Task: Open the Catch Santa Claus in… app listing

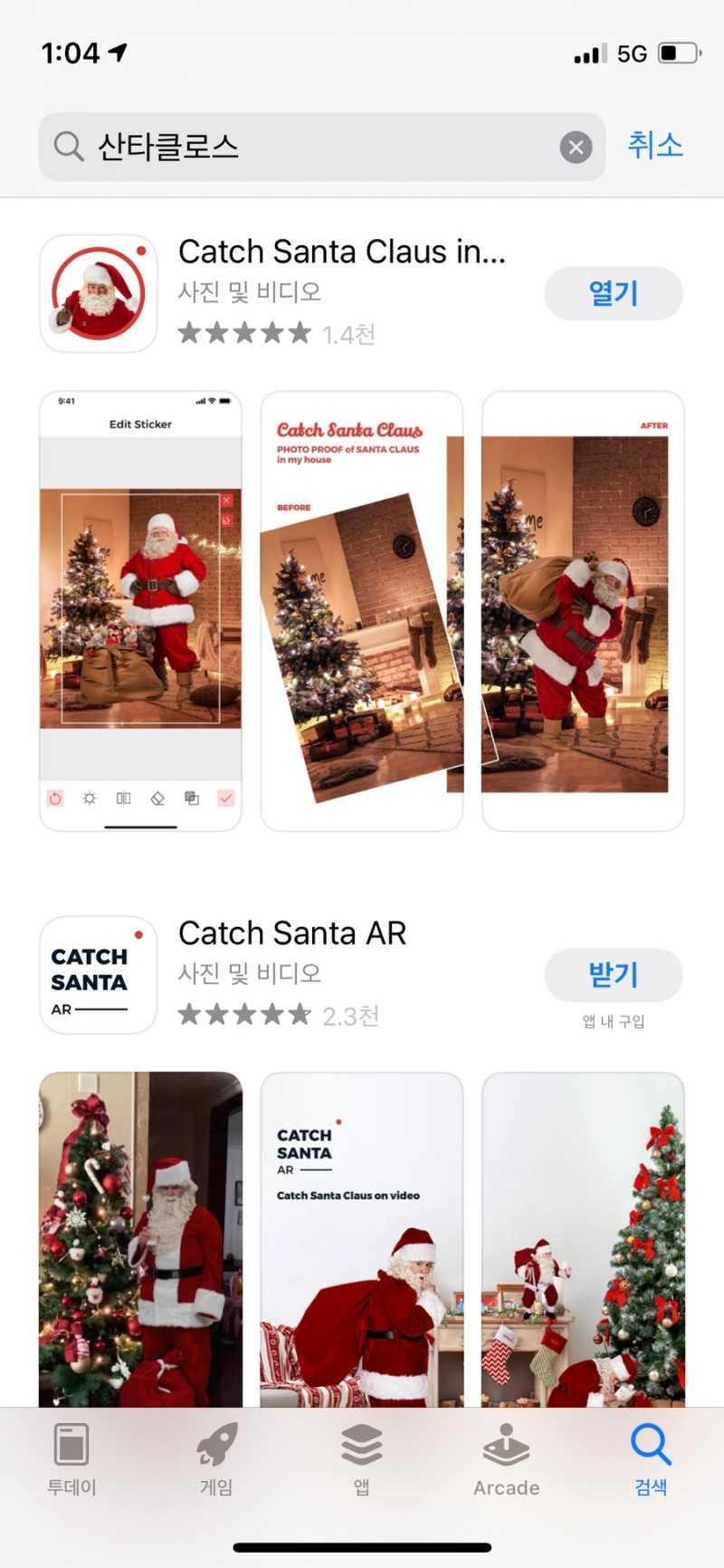Action: coord(342,252)
